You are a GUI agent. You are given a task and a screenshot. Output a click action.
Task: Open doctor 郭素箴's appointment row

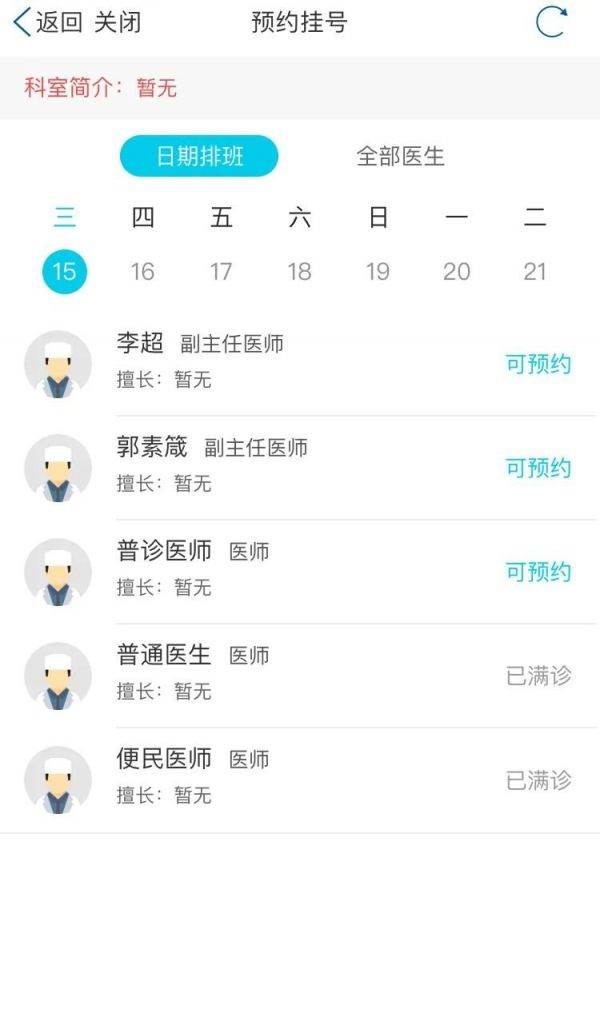[300, 467]
